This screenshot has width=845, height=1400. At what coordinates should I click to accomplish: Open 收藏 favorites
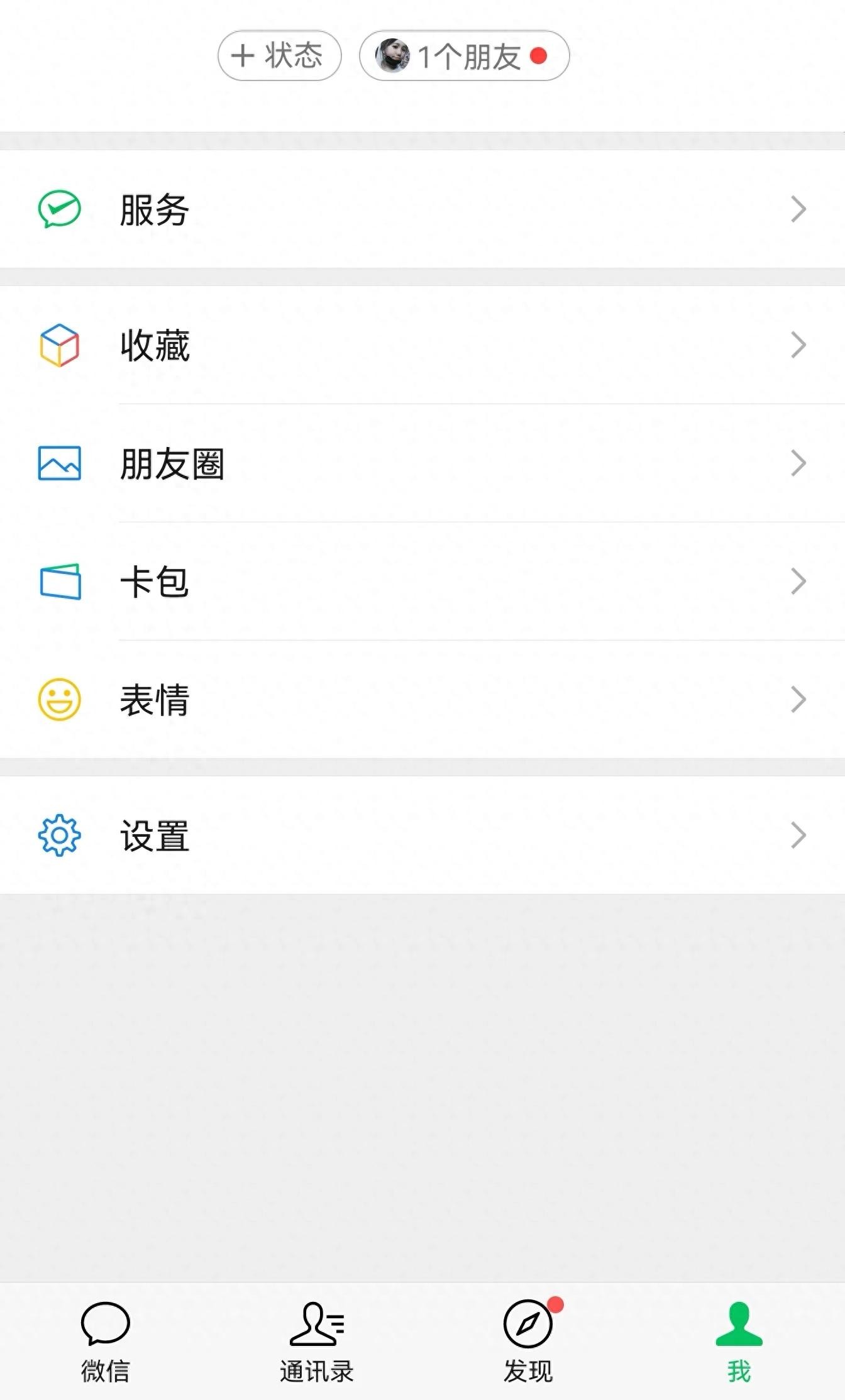tap(421, 345)
